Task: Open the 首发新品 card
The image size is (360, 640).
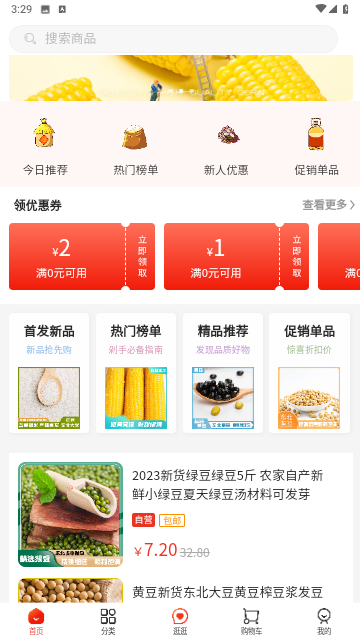Action: point(49,373)
